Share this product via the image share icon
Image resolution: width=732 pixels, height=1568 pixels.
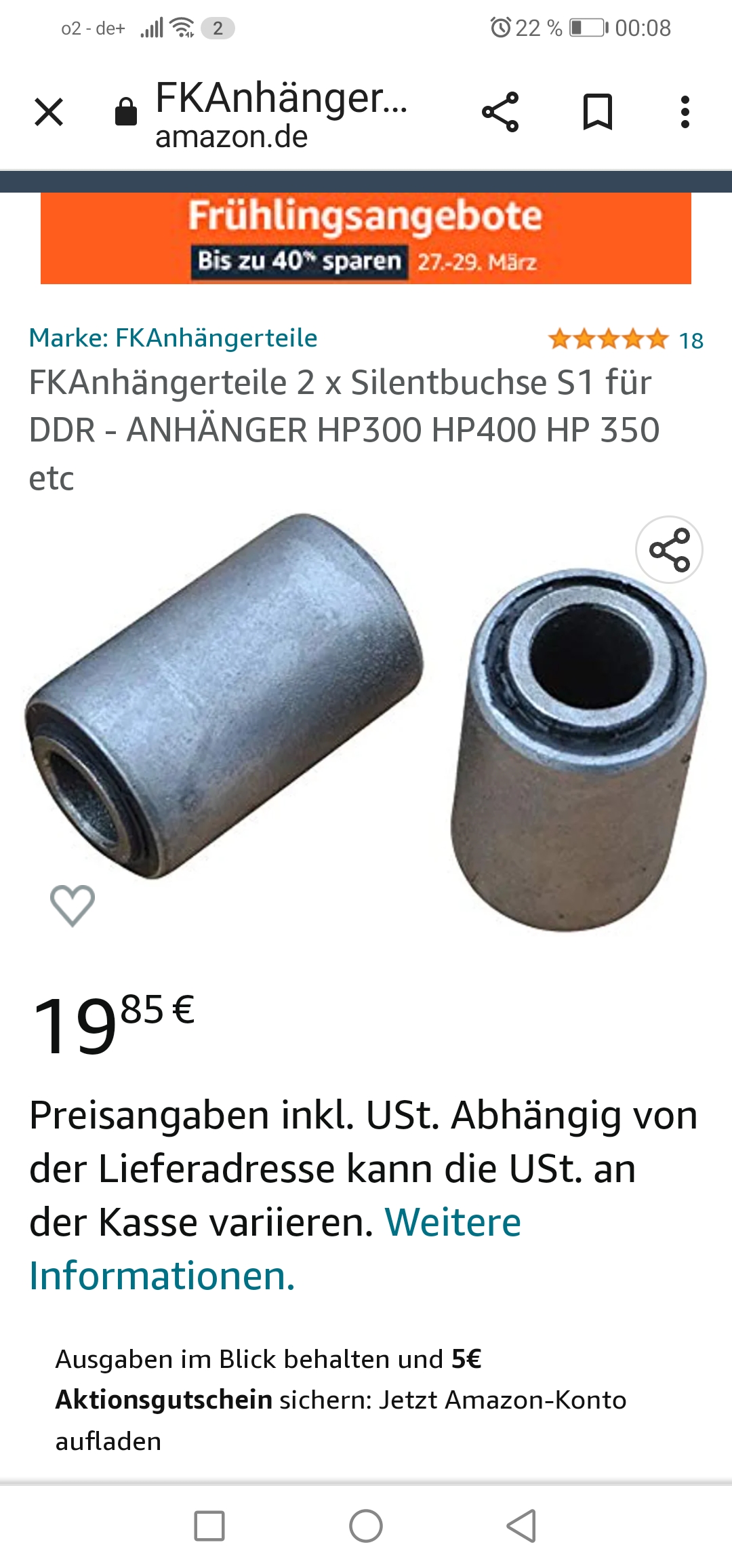tap(669, 549)
